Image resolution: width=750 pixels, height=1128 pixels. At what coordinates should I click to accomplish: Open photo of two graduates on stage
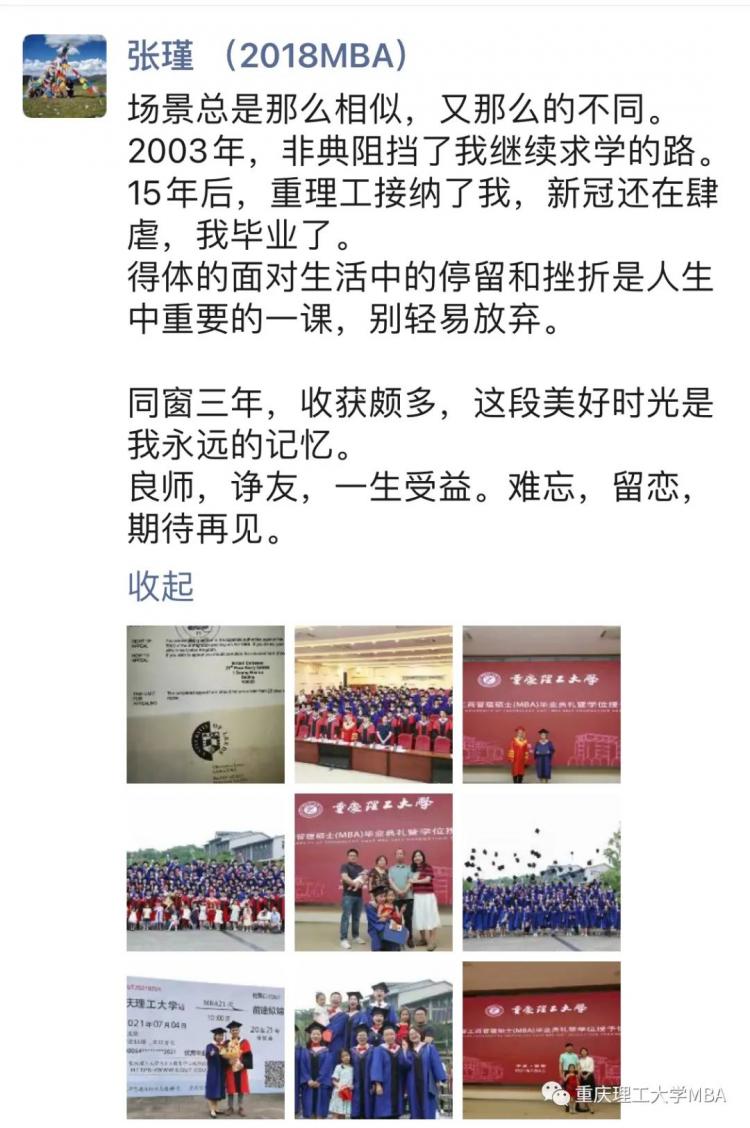tap(541, 704)
